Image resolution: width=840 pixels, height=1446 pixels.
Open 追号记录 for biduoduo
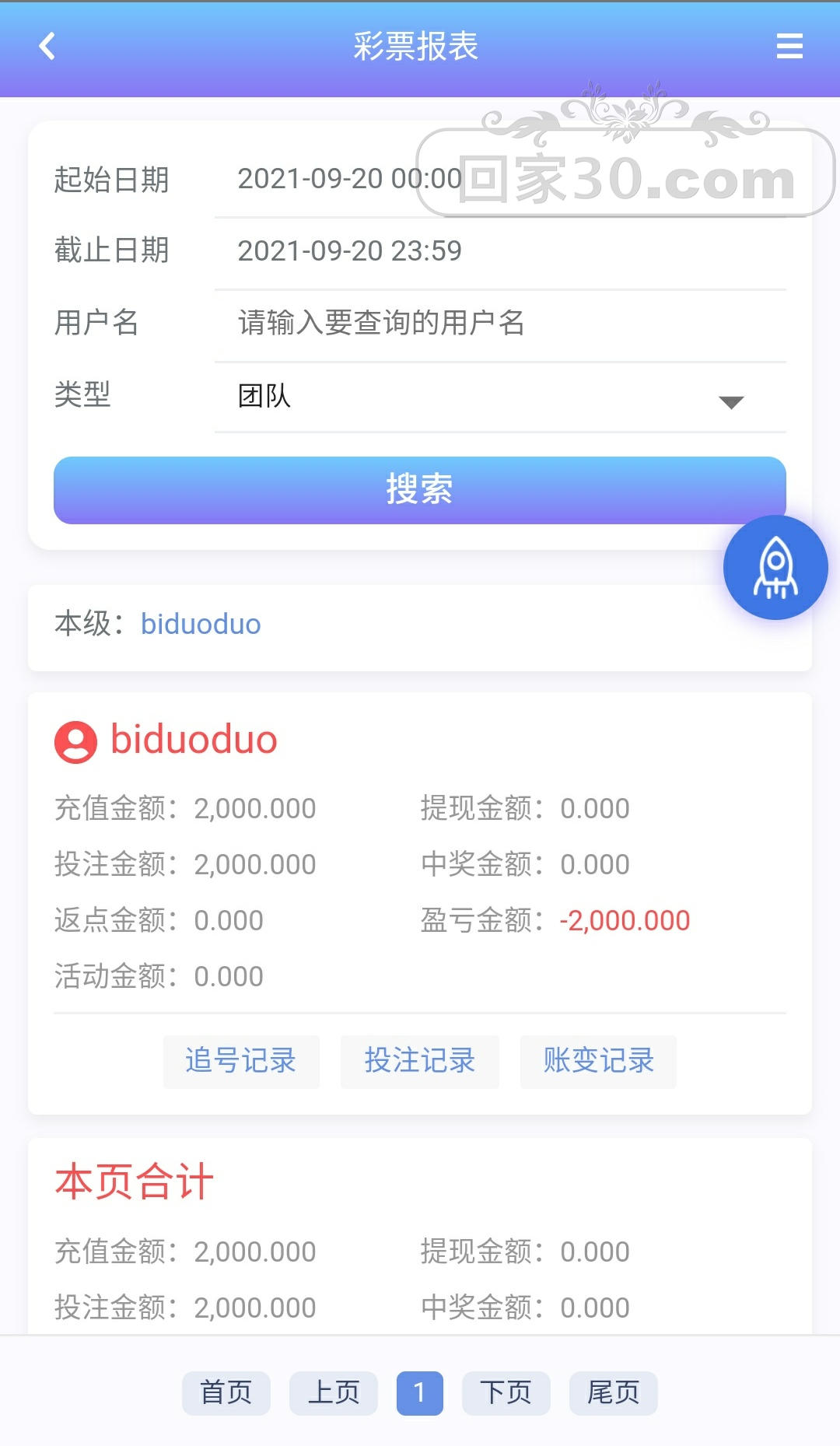coord(241,1061)
